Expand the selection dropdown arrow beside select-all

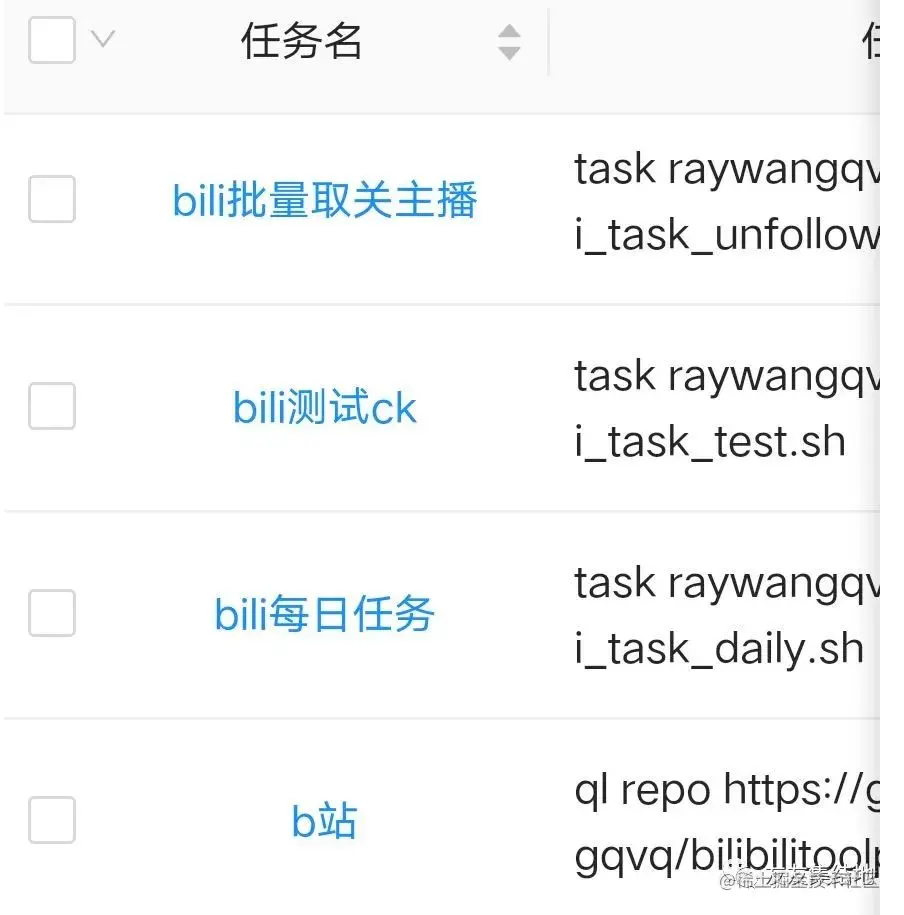[103, 39]
